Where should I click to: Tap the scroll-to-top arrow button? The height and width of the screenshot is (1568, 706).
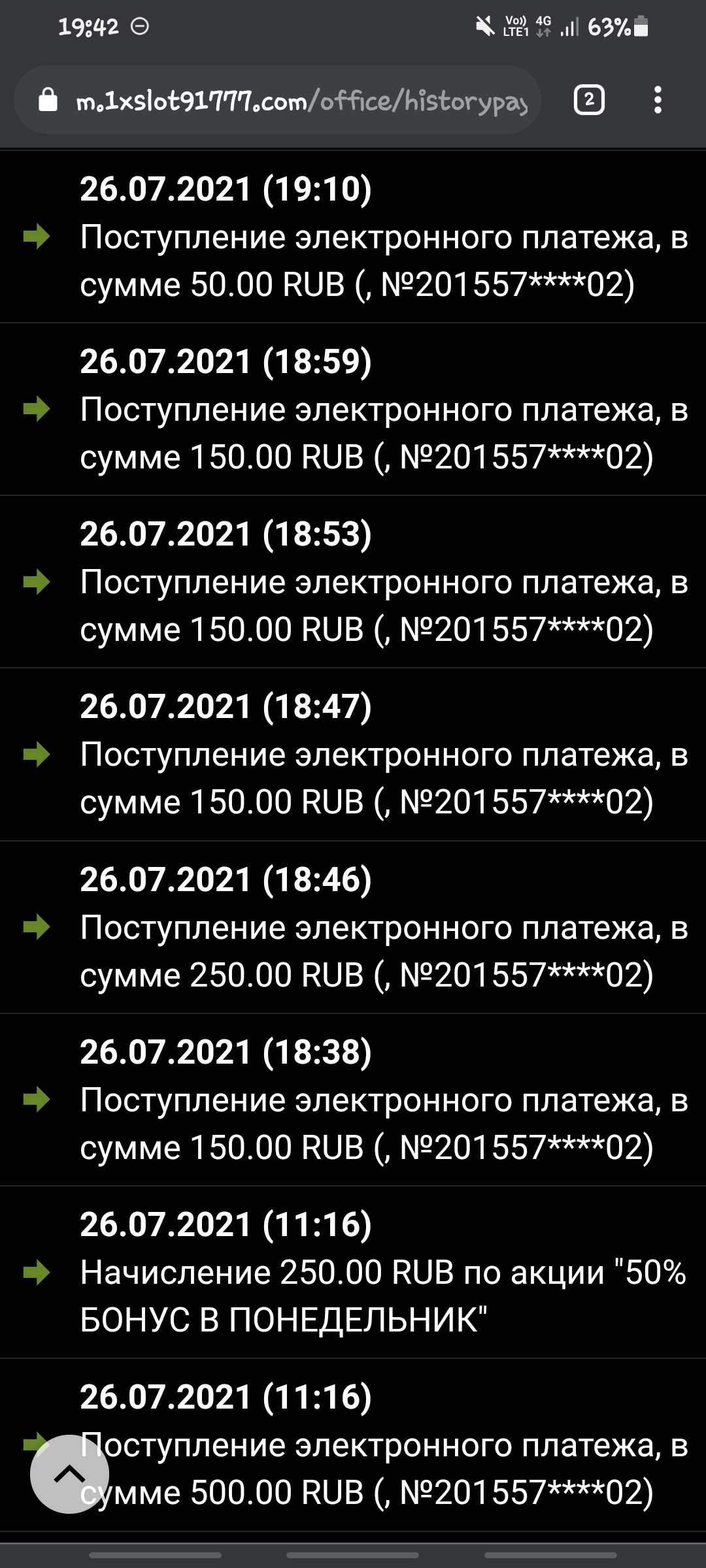click(x=69, y=1473)
